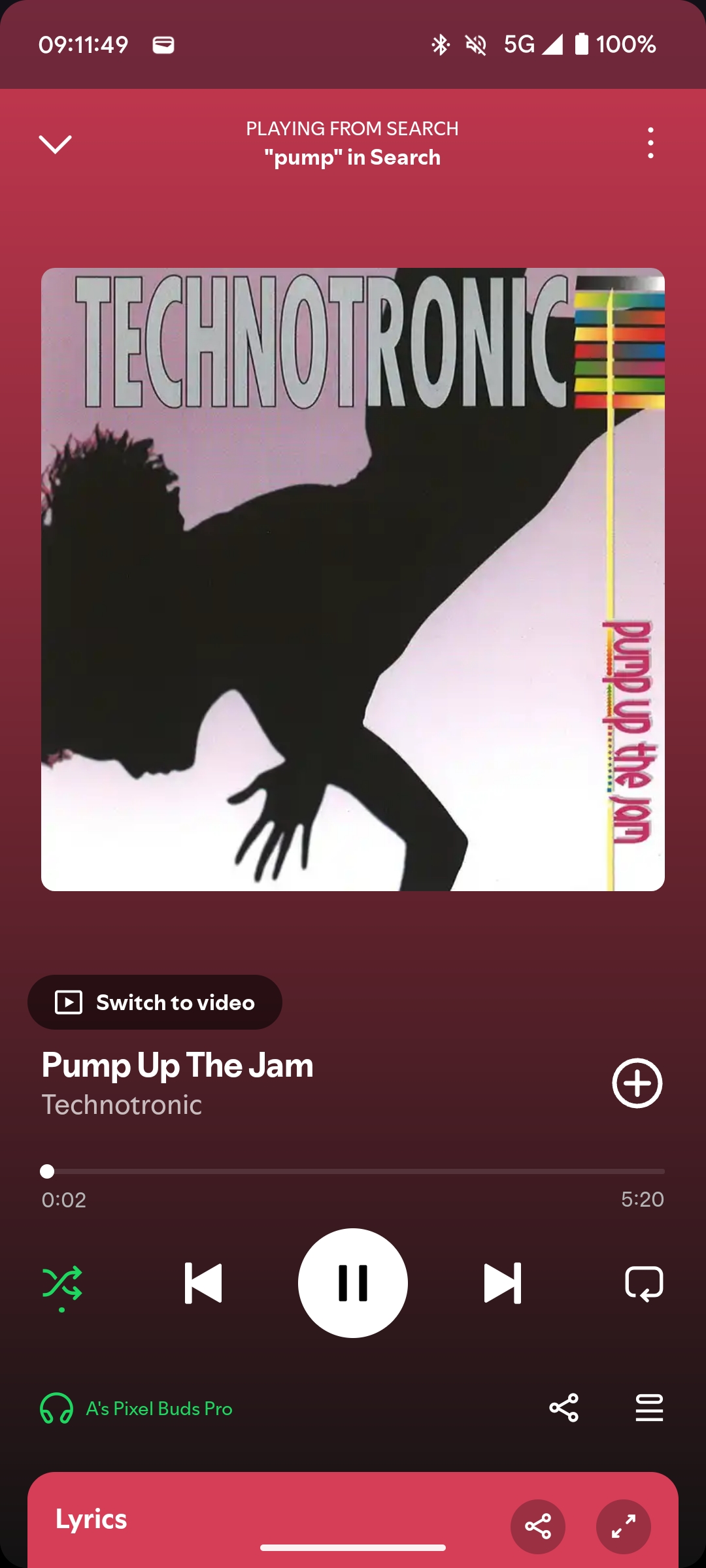Open the three-dot options menu
The width and height of the screenshot is (706, 1568).
coord(650,143)
